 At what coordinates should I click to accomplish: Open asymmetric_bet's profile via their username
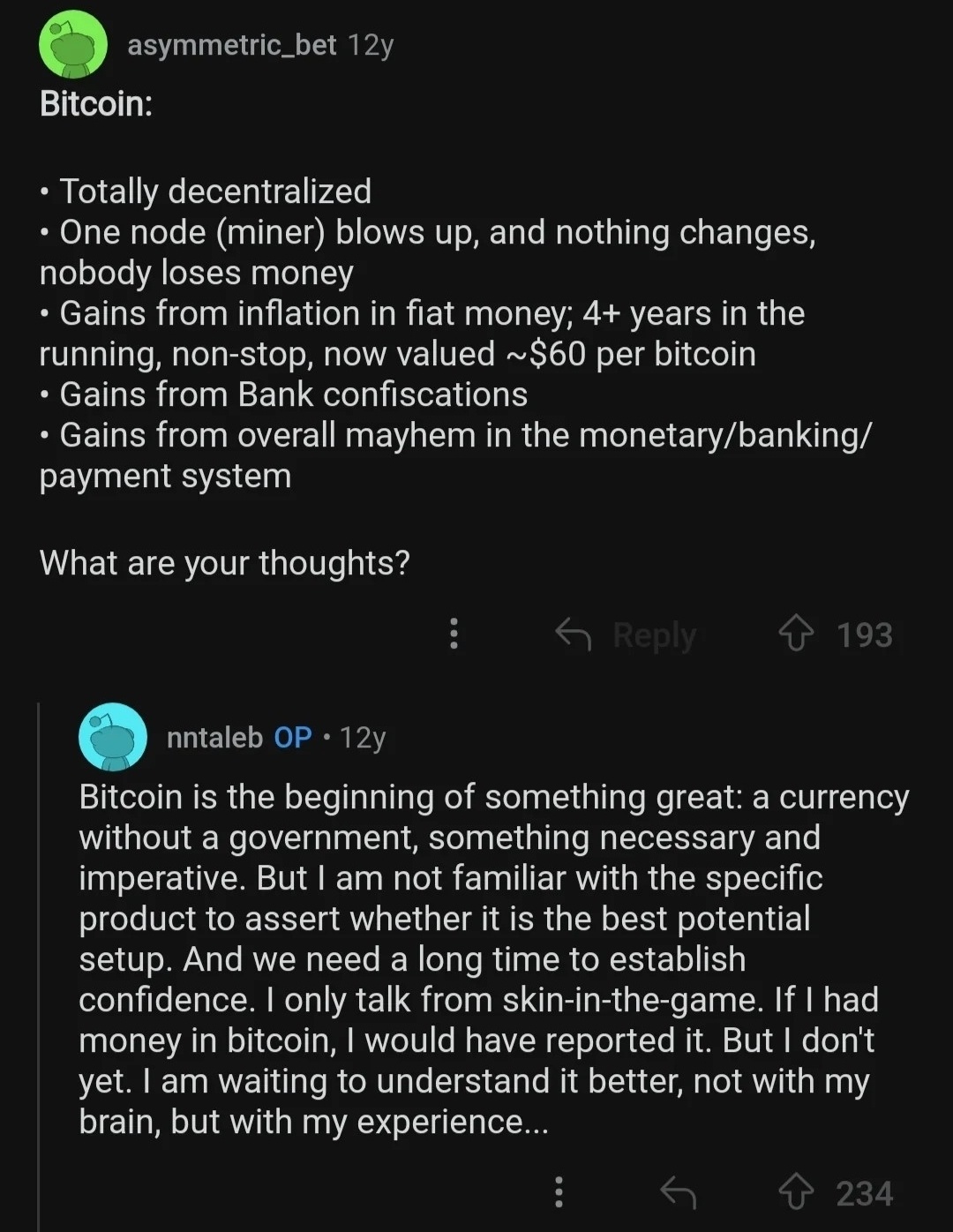[232, 46]
